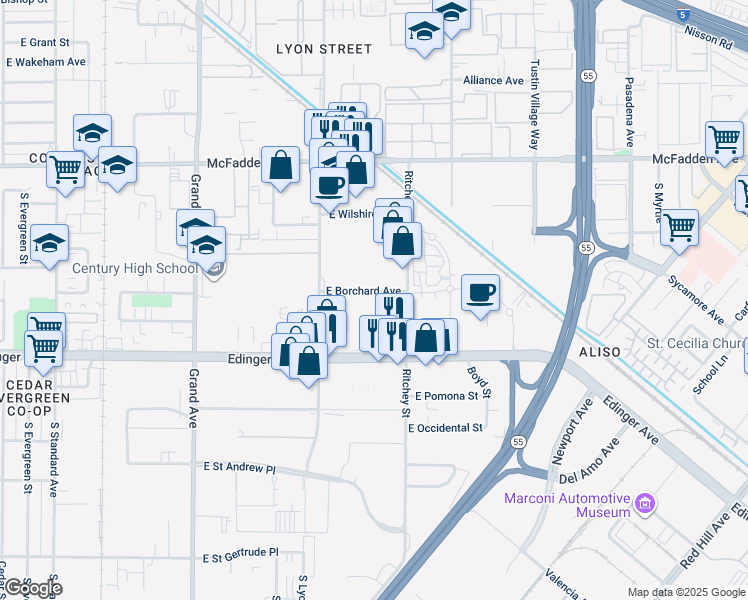This screenshot has width=748, height=600.
Task: Select the shopping bag marker above E Borchard Ave
Action: coord(402,241)
